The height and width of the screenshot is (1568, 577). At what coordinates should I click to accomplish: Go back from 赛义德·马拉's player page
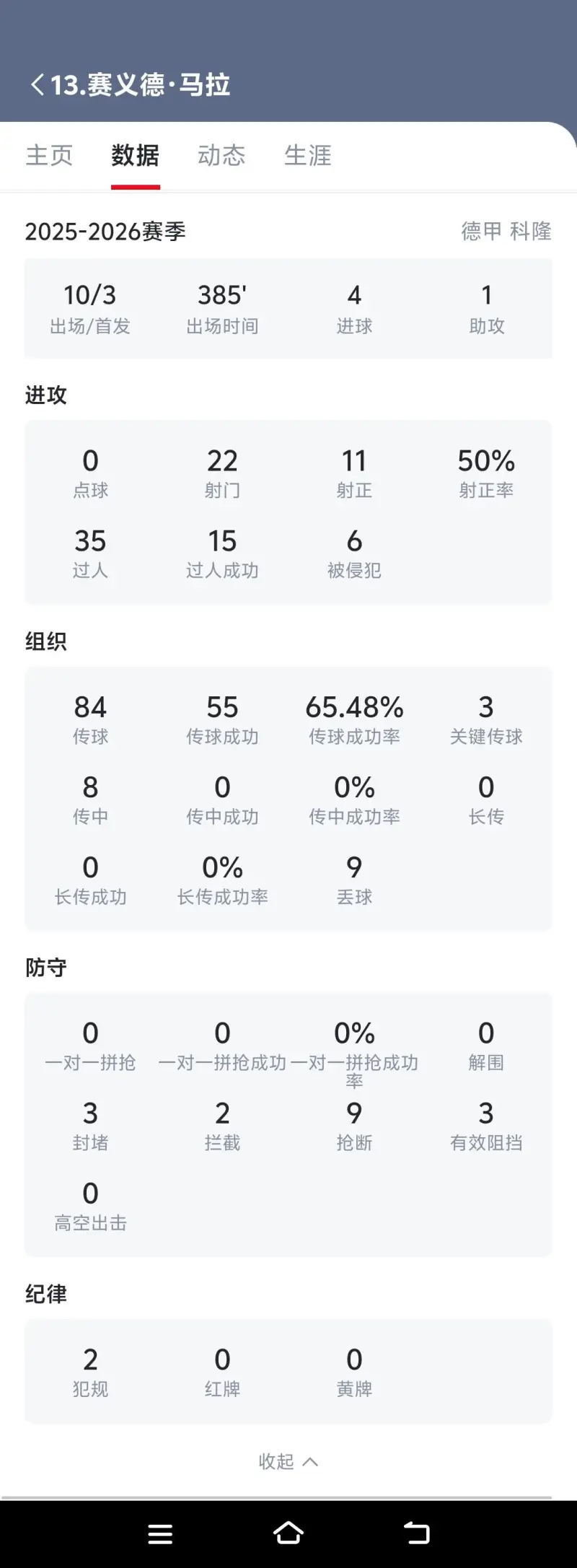click(38, 85)
